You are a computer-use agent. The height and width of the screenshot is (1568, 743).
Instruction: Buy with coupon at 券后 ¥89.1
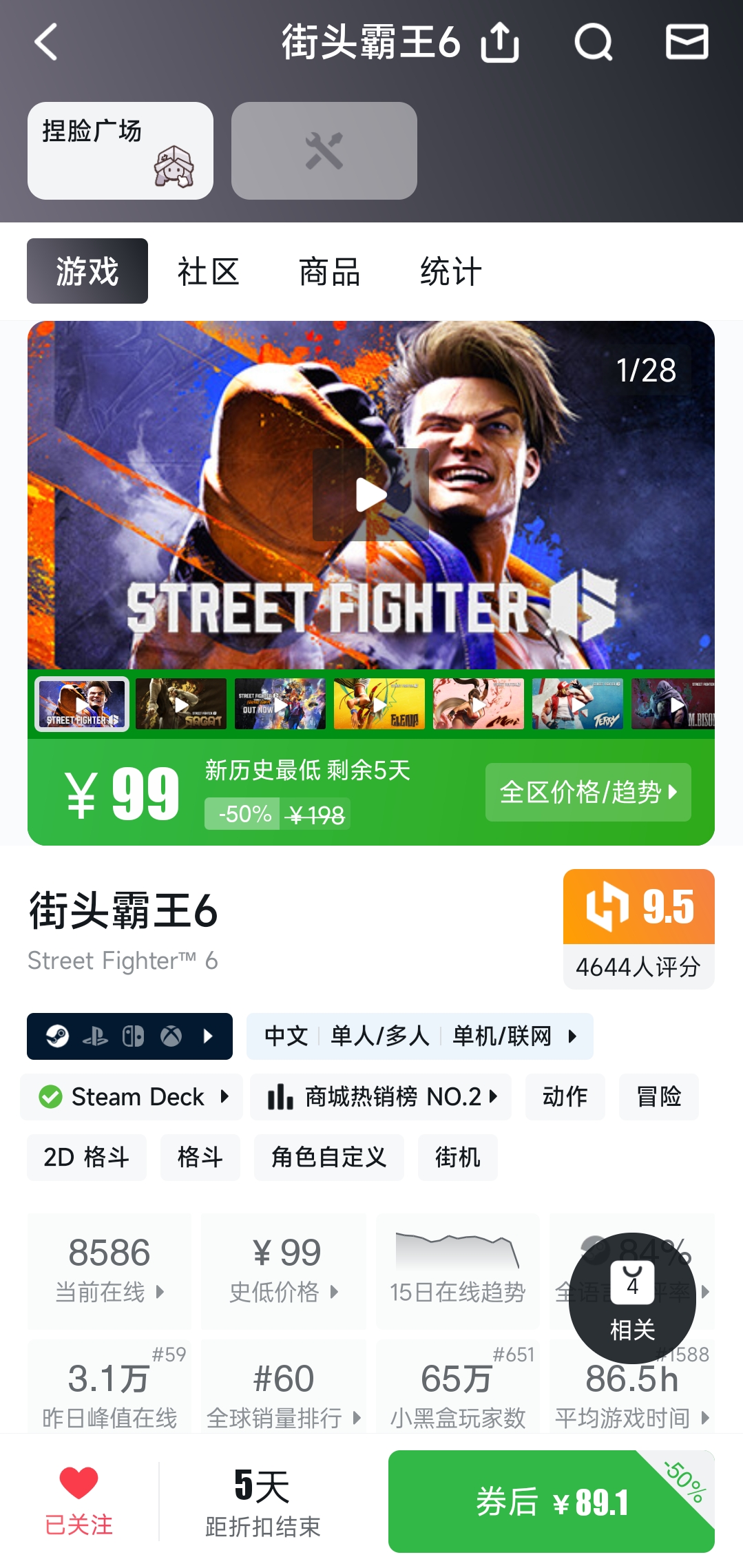(552, 1501)
